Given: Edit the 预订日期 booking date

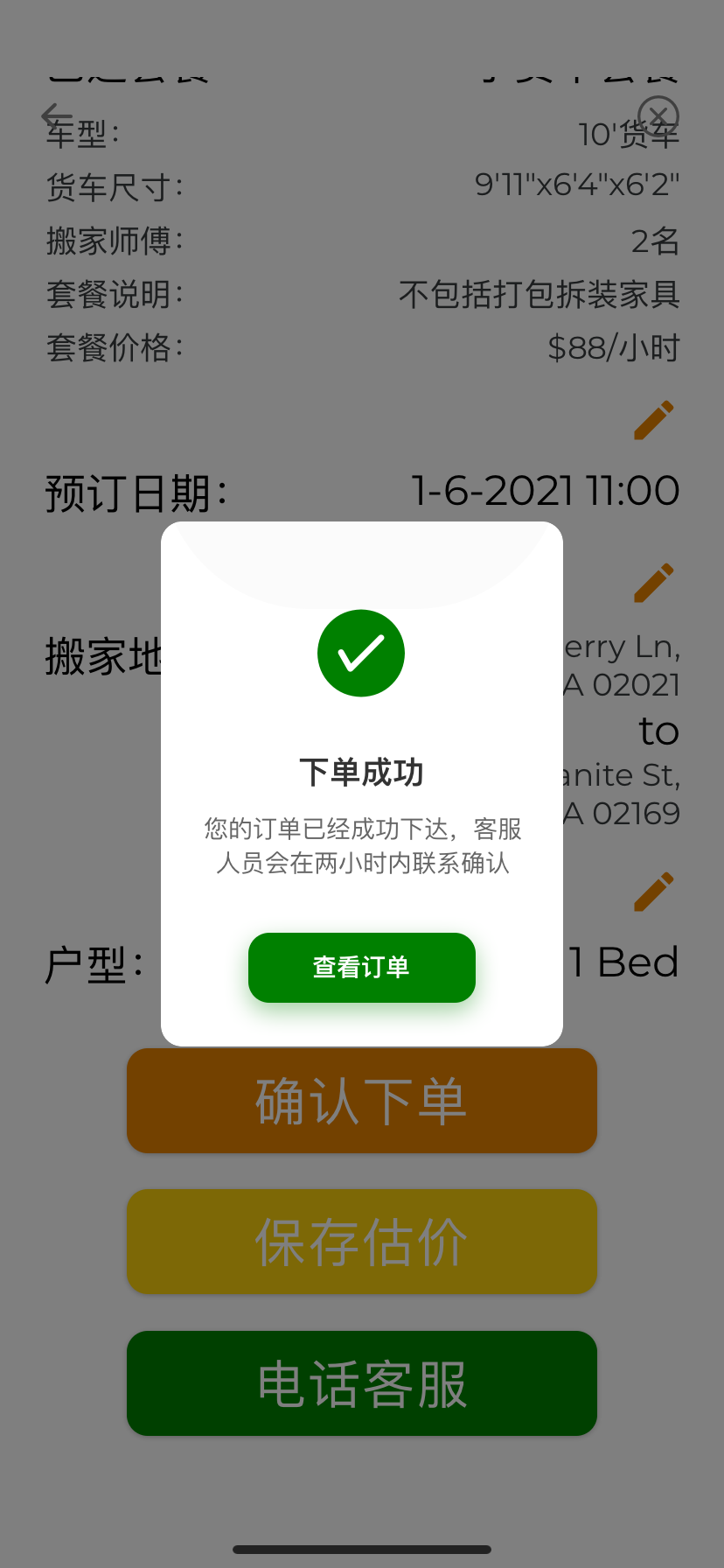Looking at the screenshot, I should pos(653,420).
